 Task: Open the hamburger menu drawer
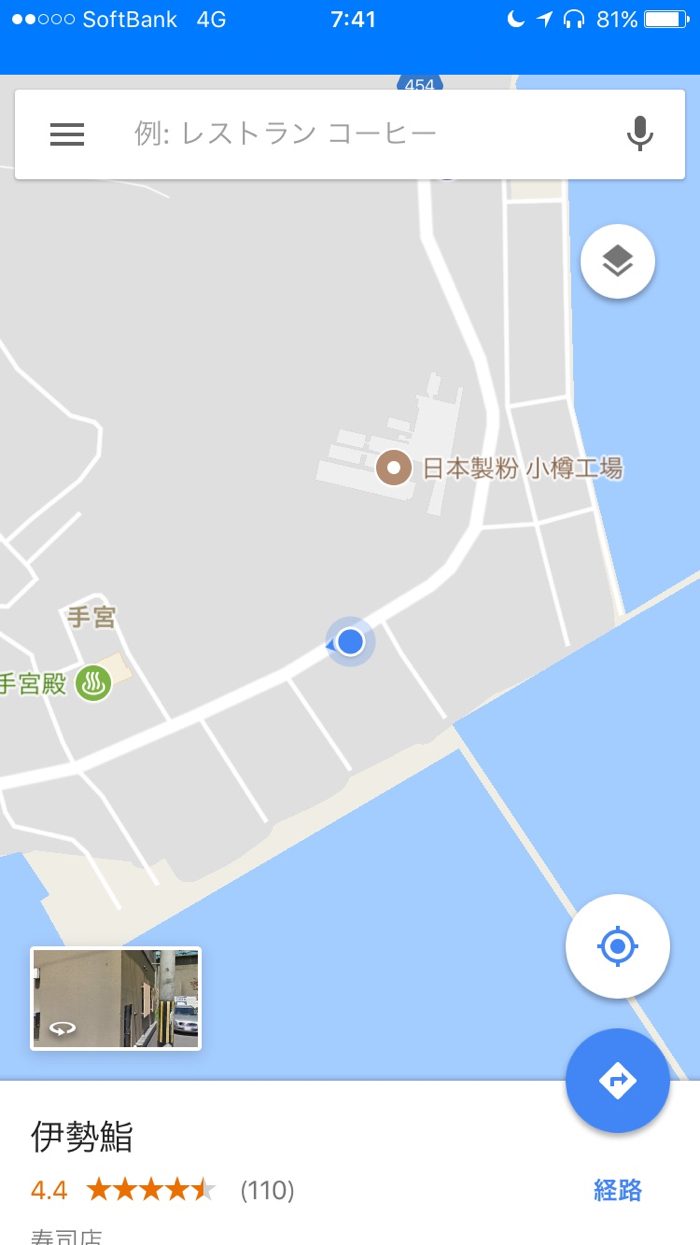[x=67, y=134]
